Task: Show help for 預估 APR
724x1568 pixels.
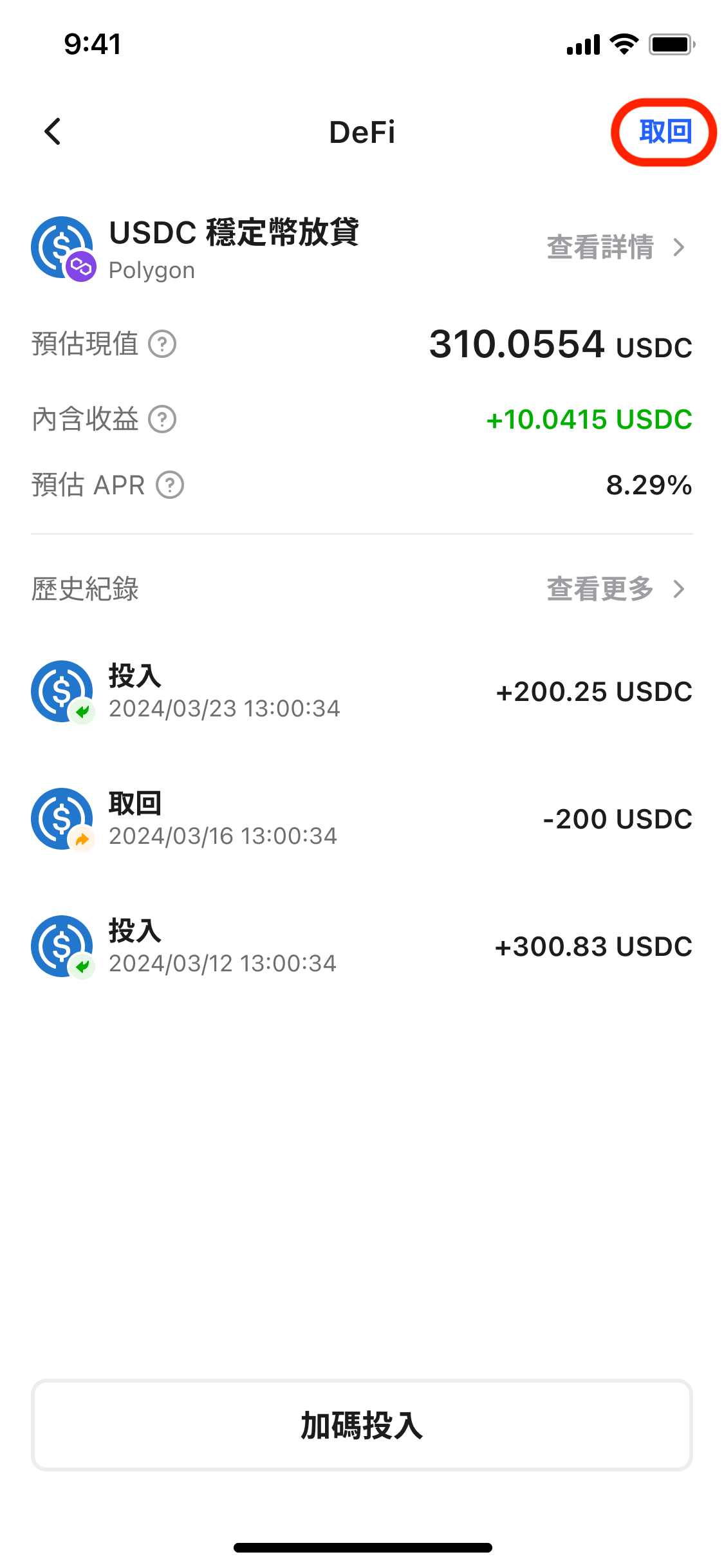Action: click(x=171, y=485)
